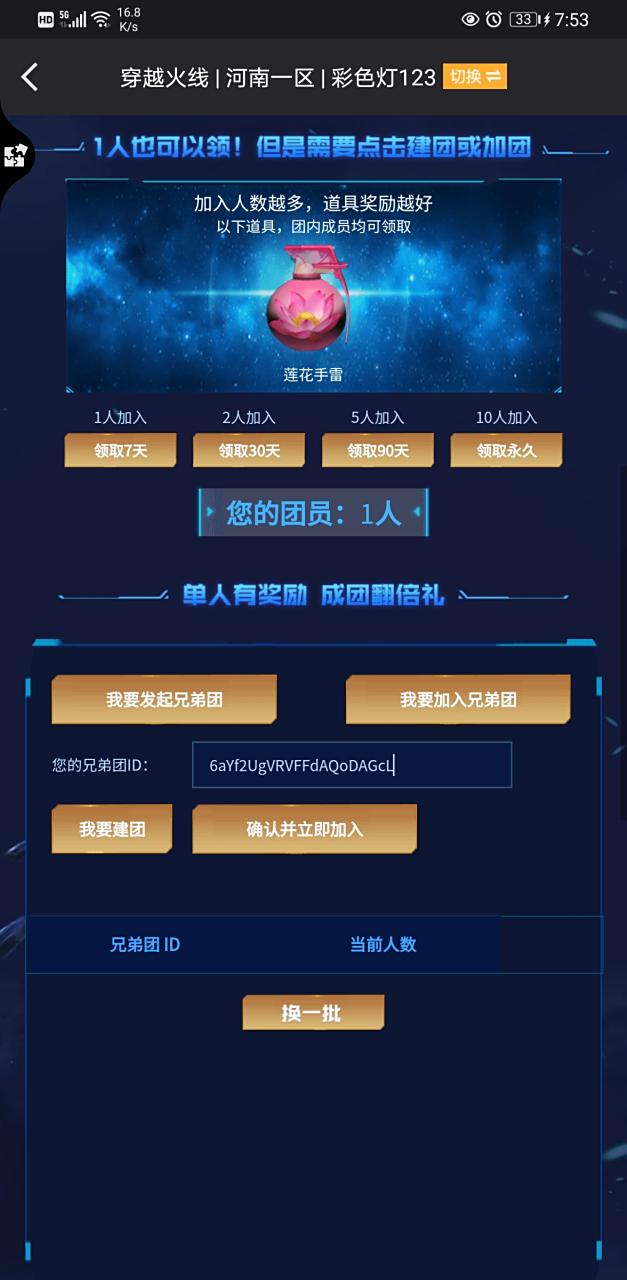
Task: Tap the 我要建团 button
Action: click(112, 829)
